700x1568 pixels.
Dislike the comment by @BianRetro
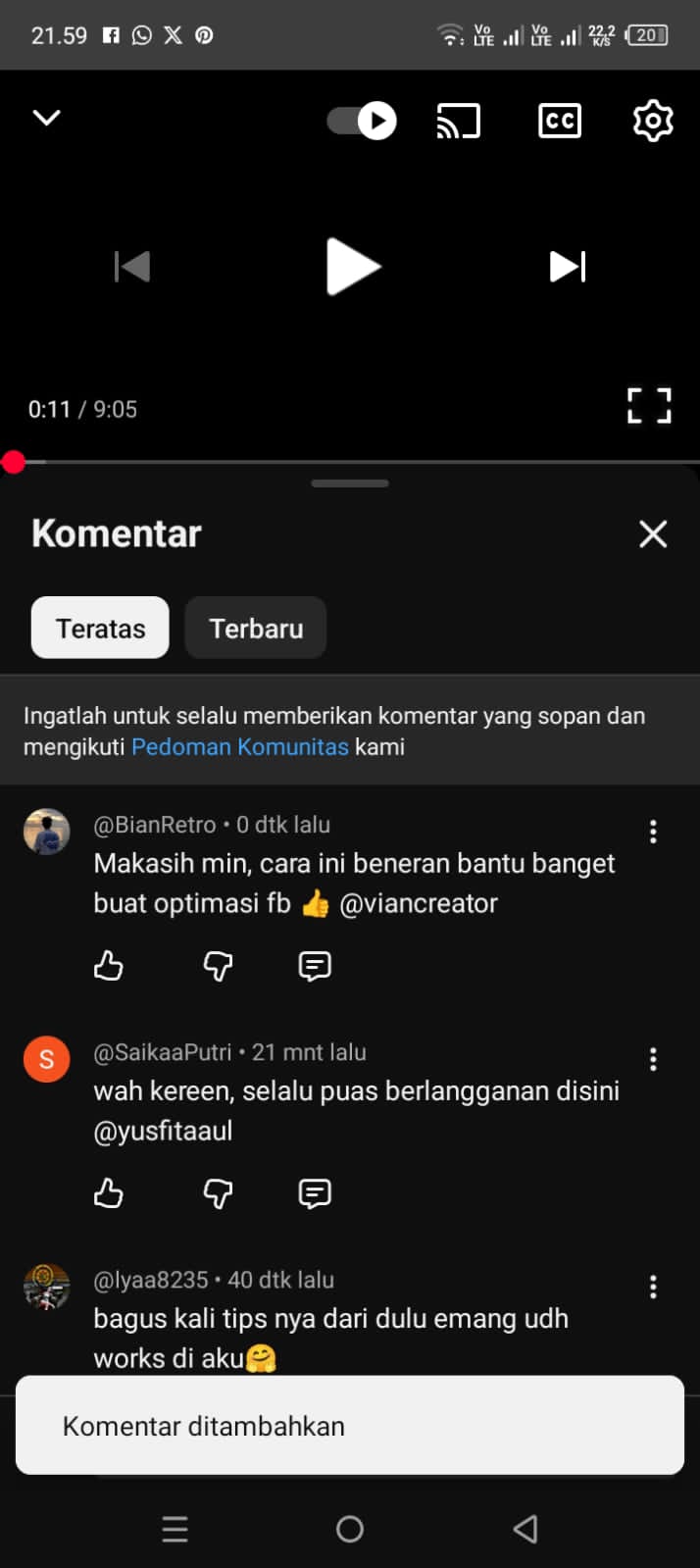click(218, 966)
